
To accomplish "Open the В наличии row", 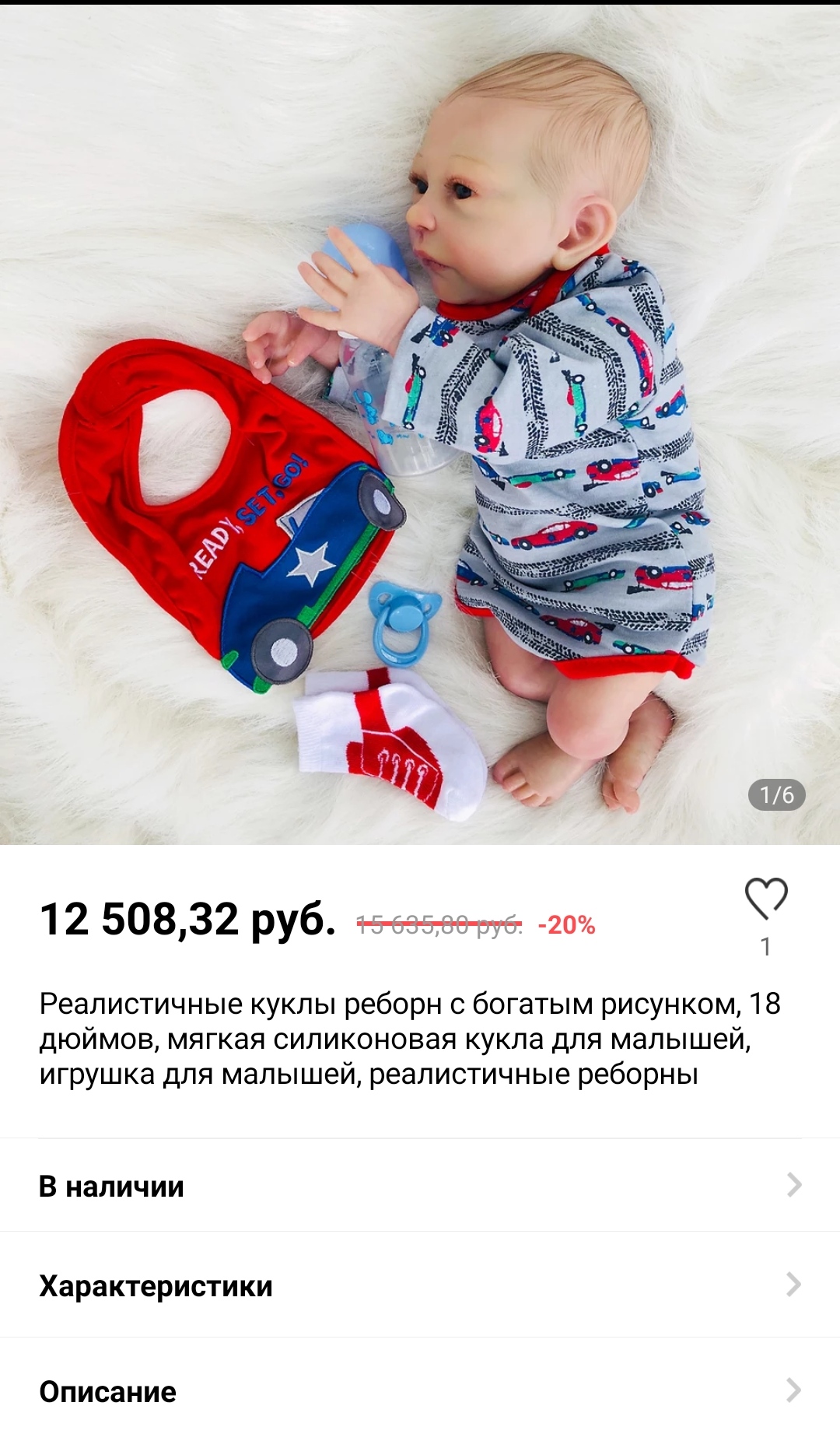I will coord(420,1186).
